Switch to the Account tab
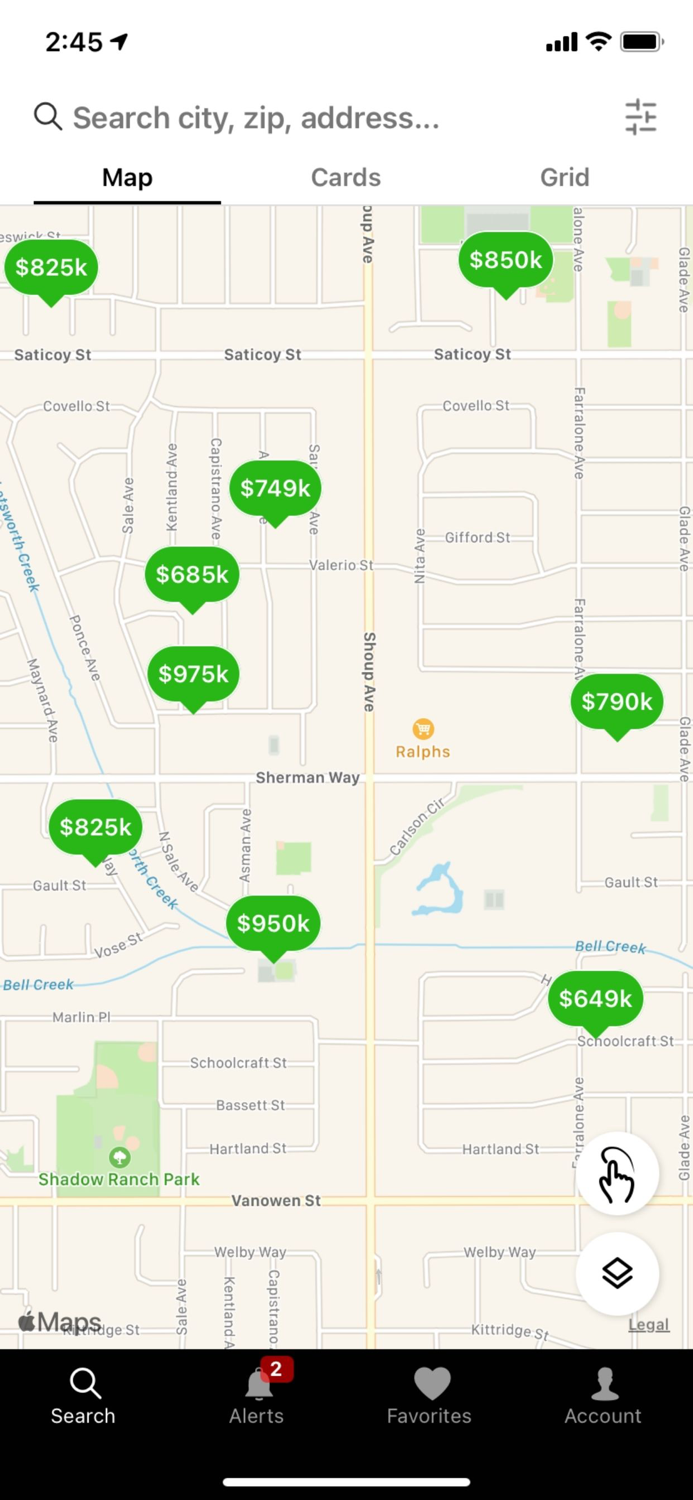693x1500 pixels. pyautogui.click(x=603, y=1397)
